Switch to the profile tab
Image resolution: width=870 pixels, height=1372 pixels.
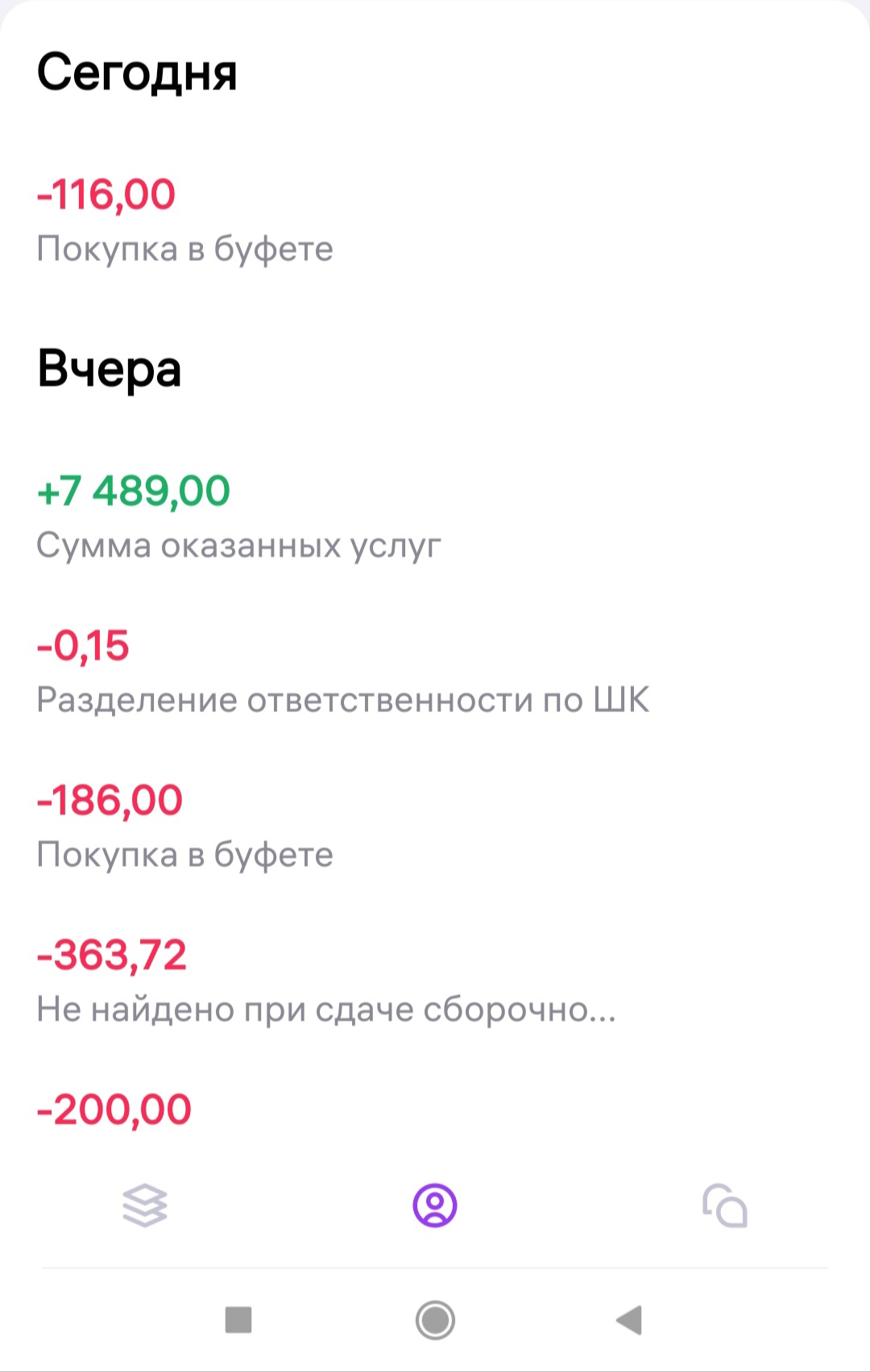435,1206
